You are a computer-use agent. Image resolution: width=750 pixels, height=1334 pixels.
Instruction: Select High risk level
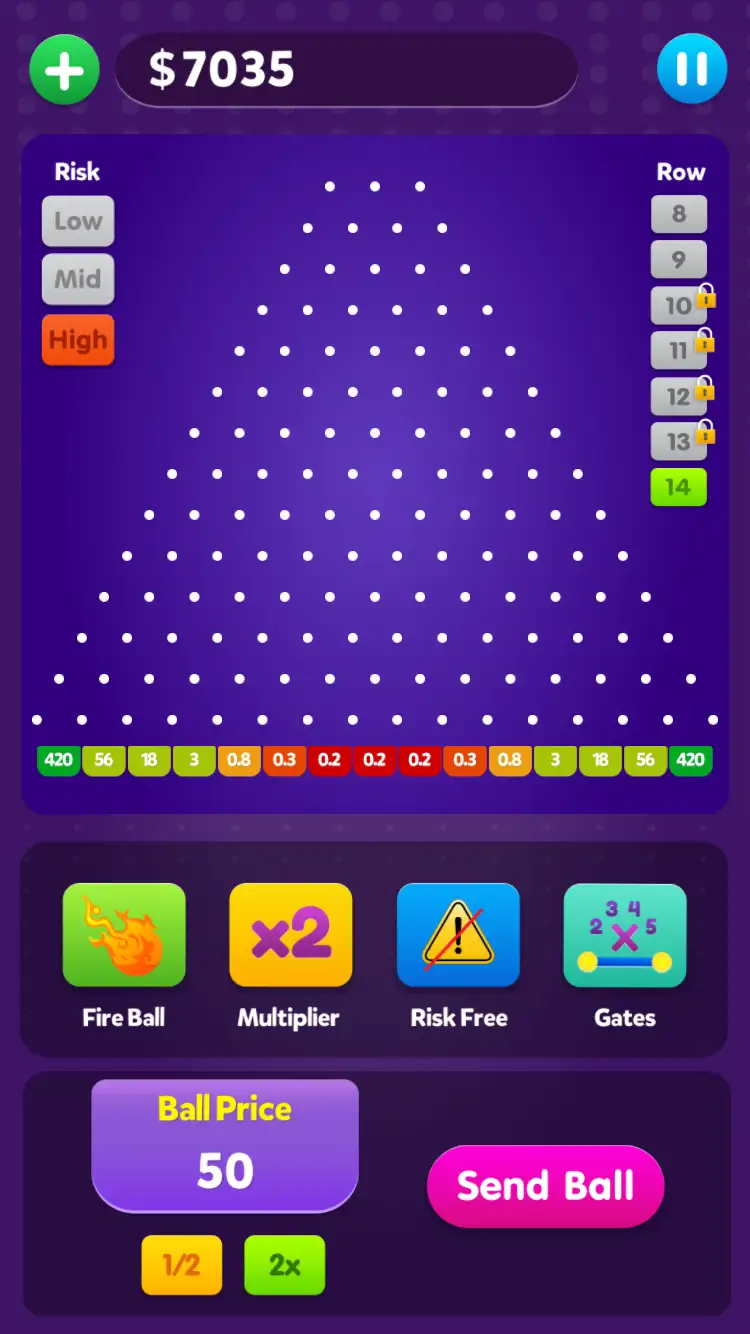click(x=78, y=340)
